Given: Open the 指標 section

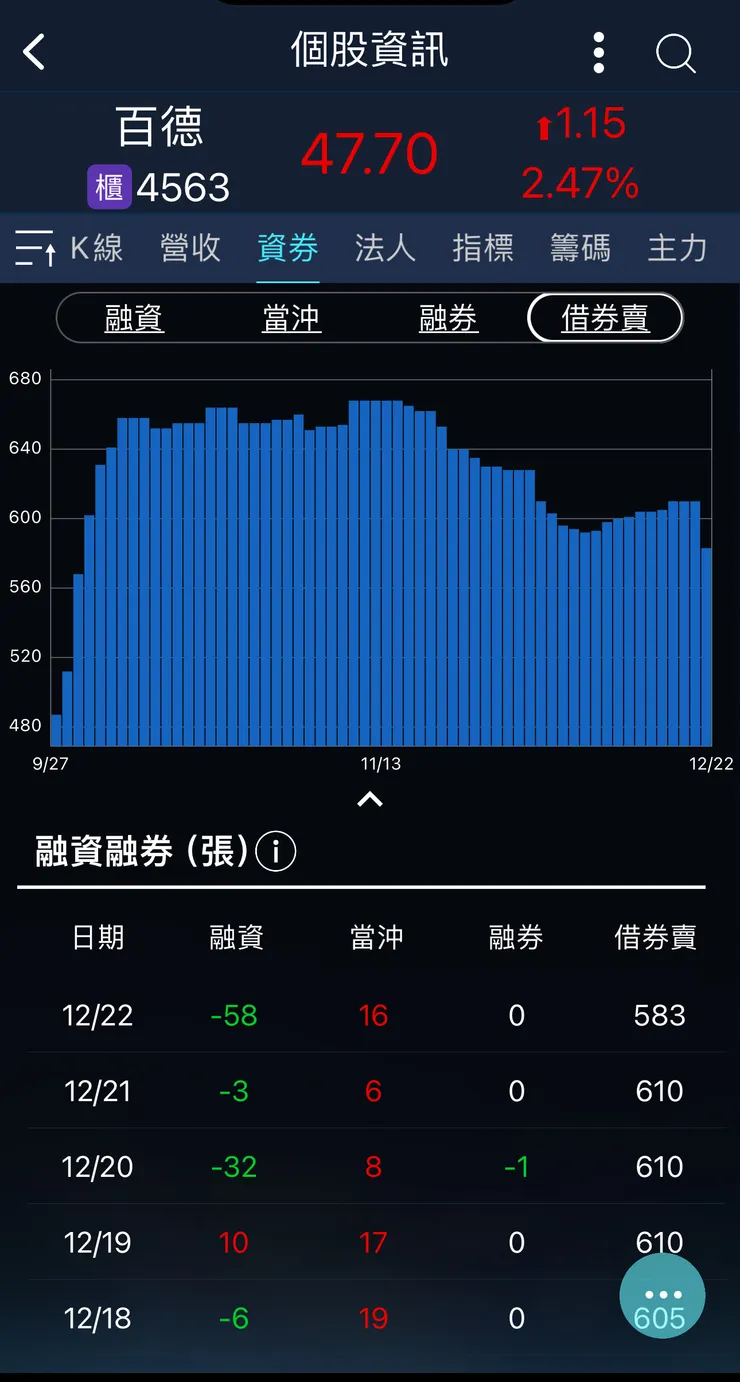Looking at the screenshot, I should 483,248.
